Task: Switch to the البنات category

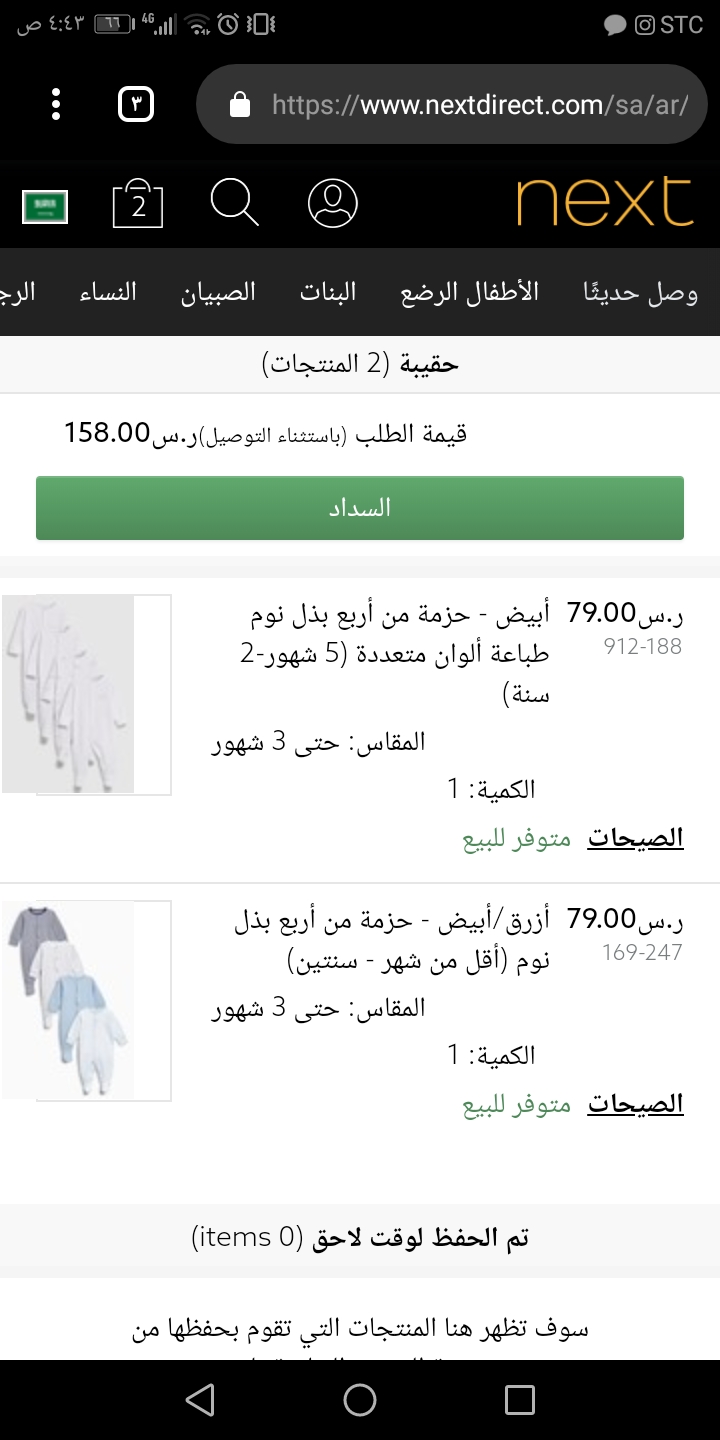Action: coord(328,292)
